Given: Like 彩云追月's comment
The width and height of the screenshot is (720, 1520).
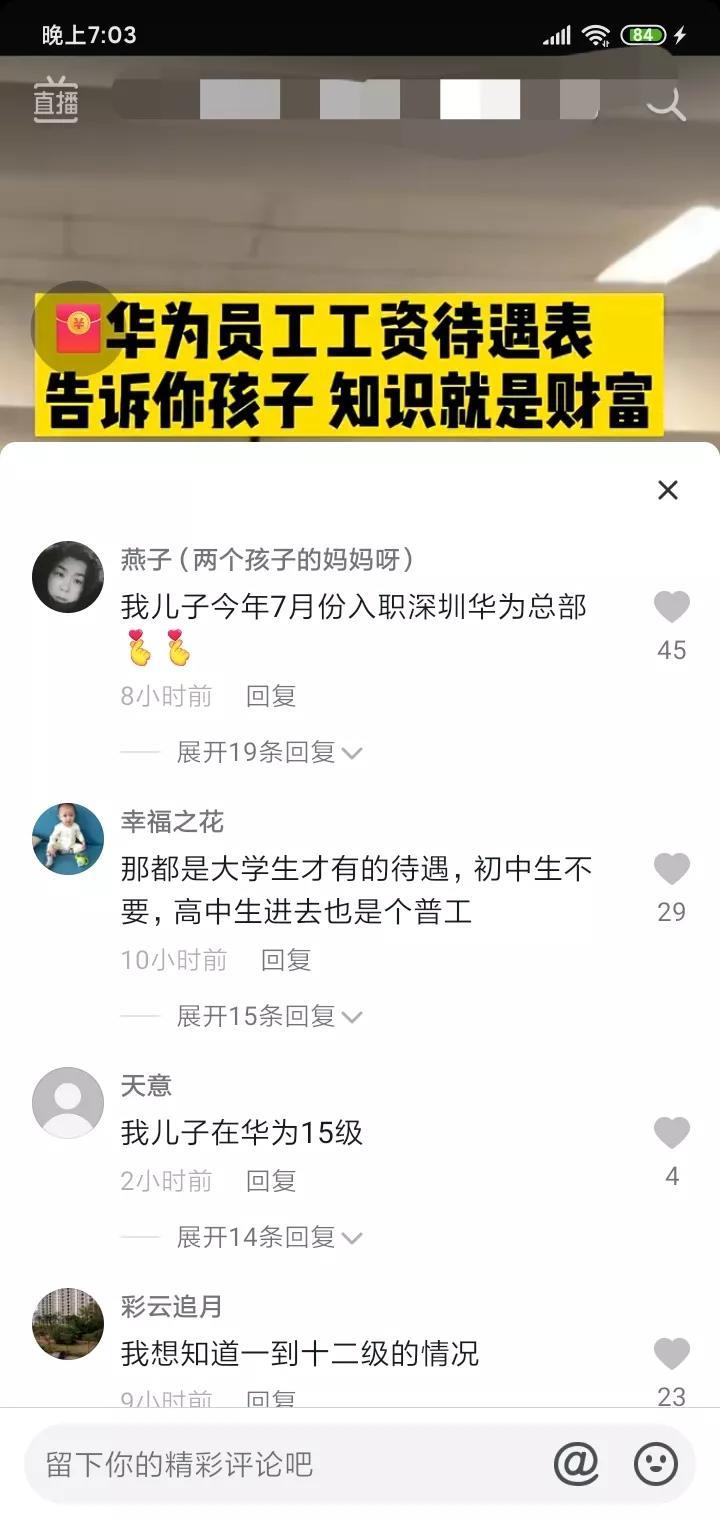Looking at the screenshot, I should (x=671, y=1354).
